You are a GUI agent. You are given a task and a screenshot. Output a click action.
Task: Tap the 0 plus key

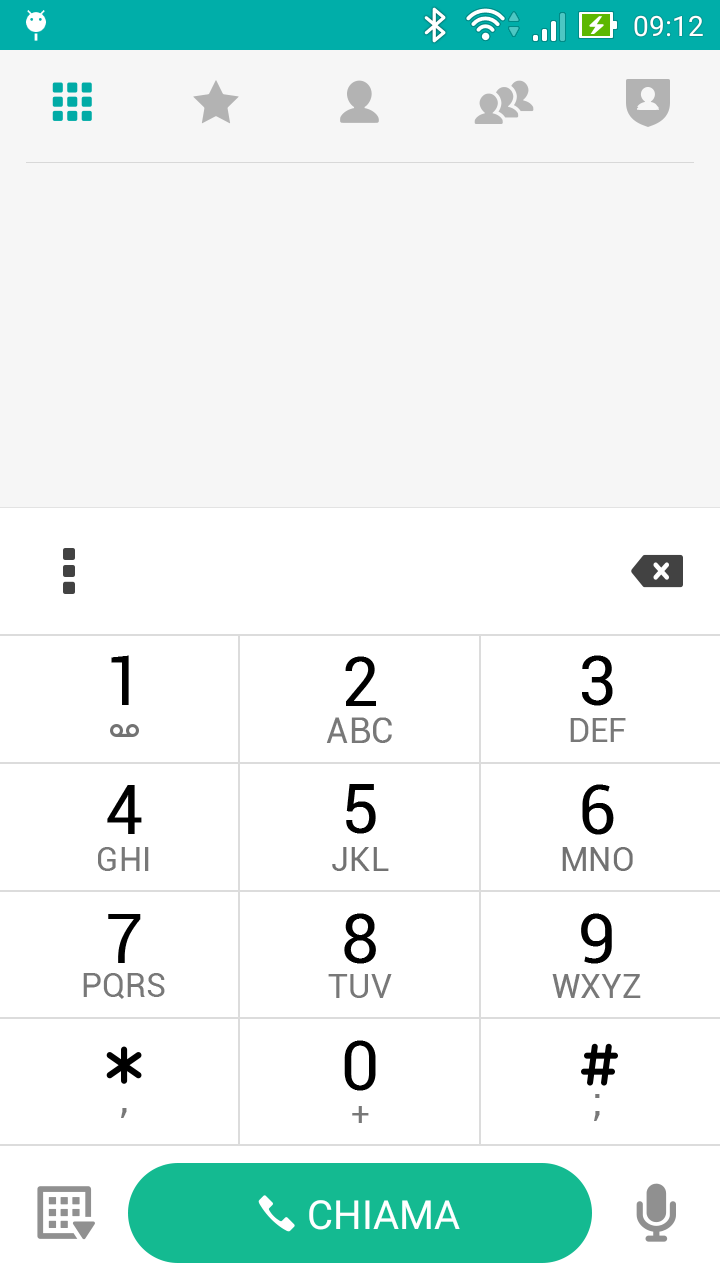point(360,1082)
